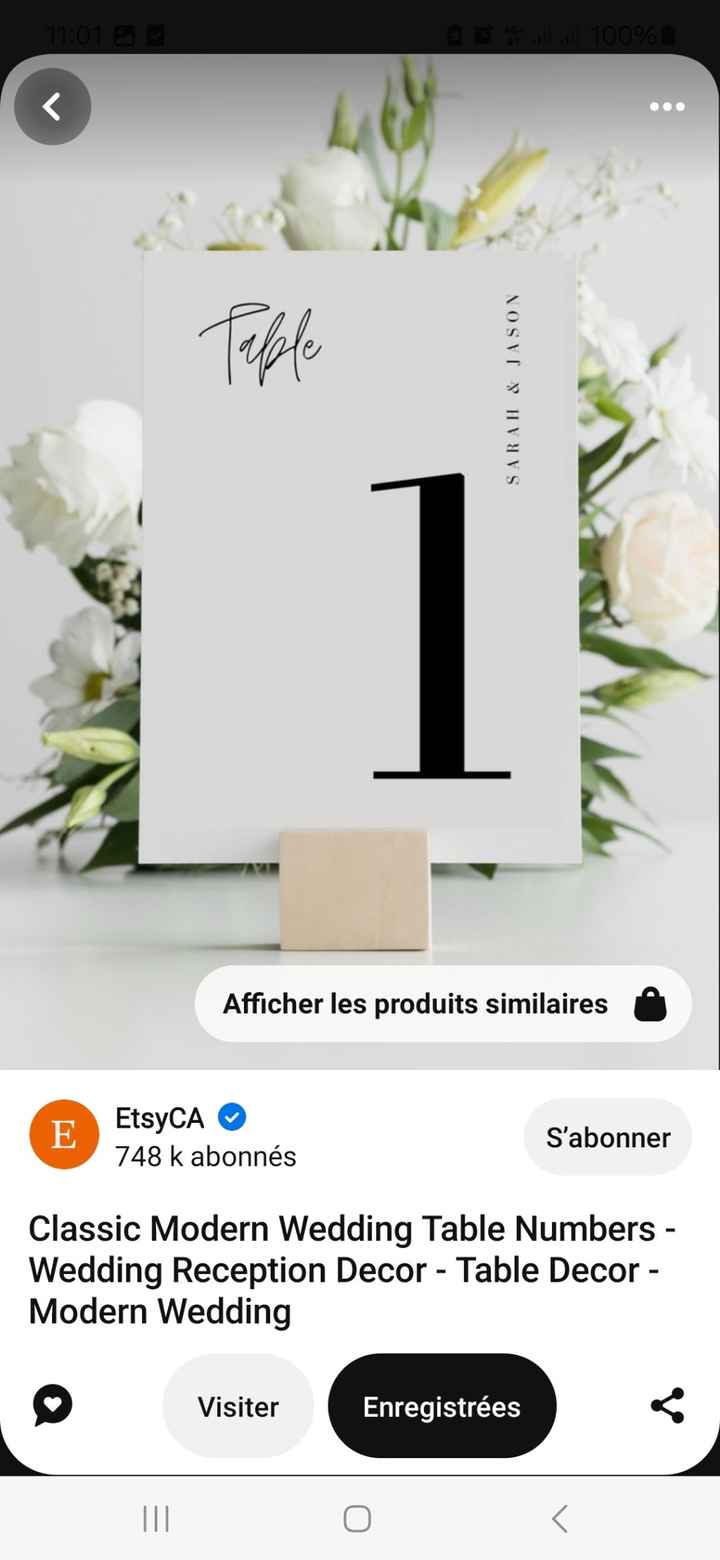Viewport: 720px width, 1560px height.
Task: Tap the wedding table number image
Action: pos(360,550)
